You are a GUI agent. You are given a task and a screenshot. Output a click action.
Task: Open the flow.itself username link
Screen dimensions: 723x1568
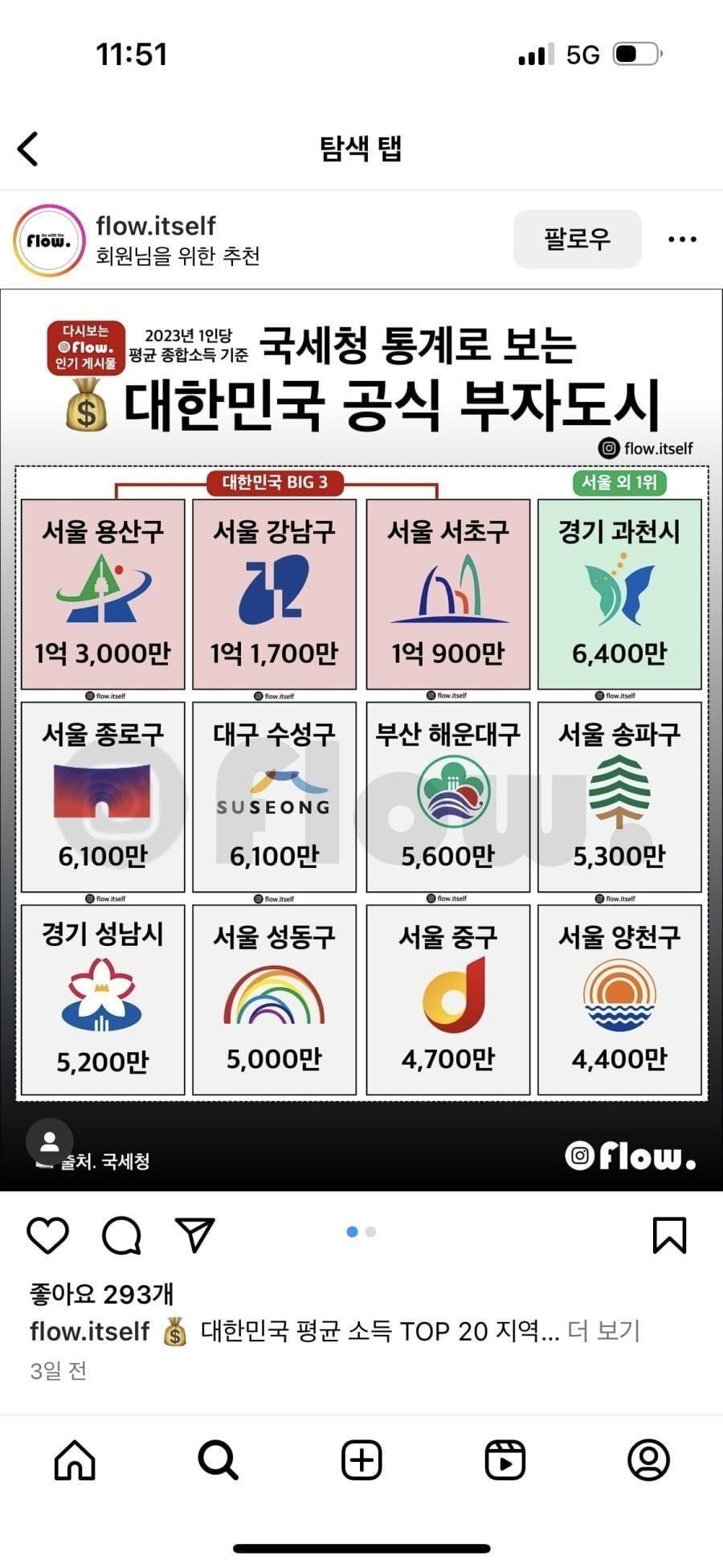click(156, 226)
